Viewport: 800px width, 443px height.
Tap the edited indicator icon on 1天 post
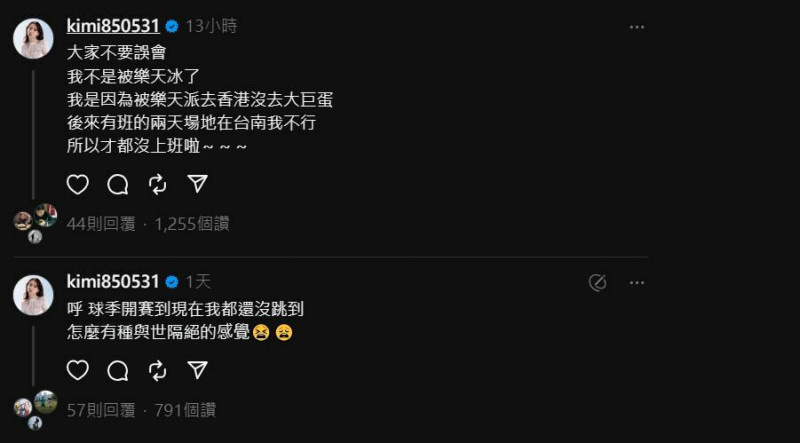pos(598,283)
